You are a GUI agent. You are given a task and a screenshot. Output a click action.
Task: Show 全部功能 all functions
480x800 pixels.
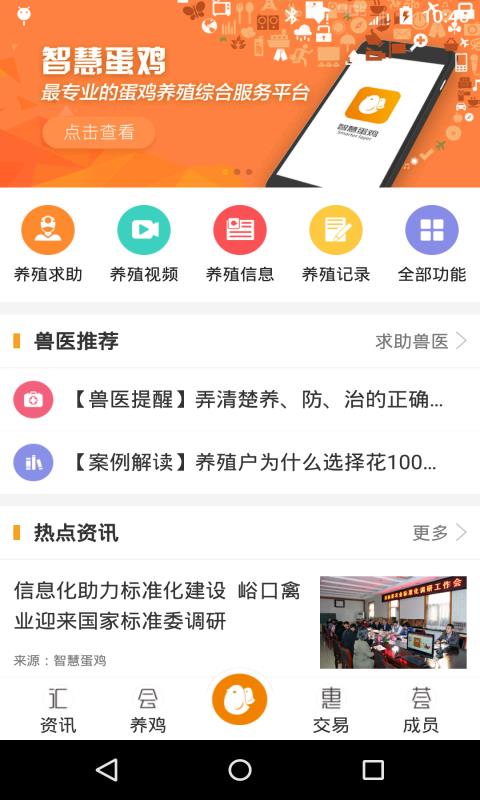[432, 244]
